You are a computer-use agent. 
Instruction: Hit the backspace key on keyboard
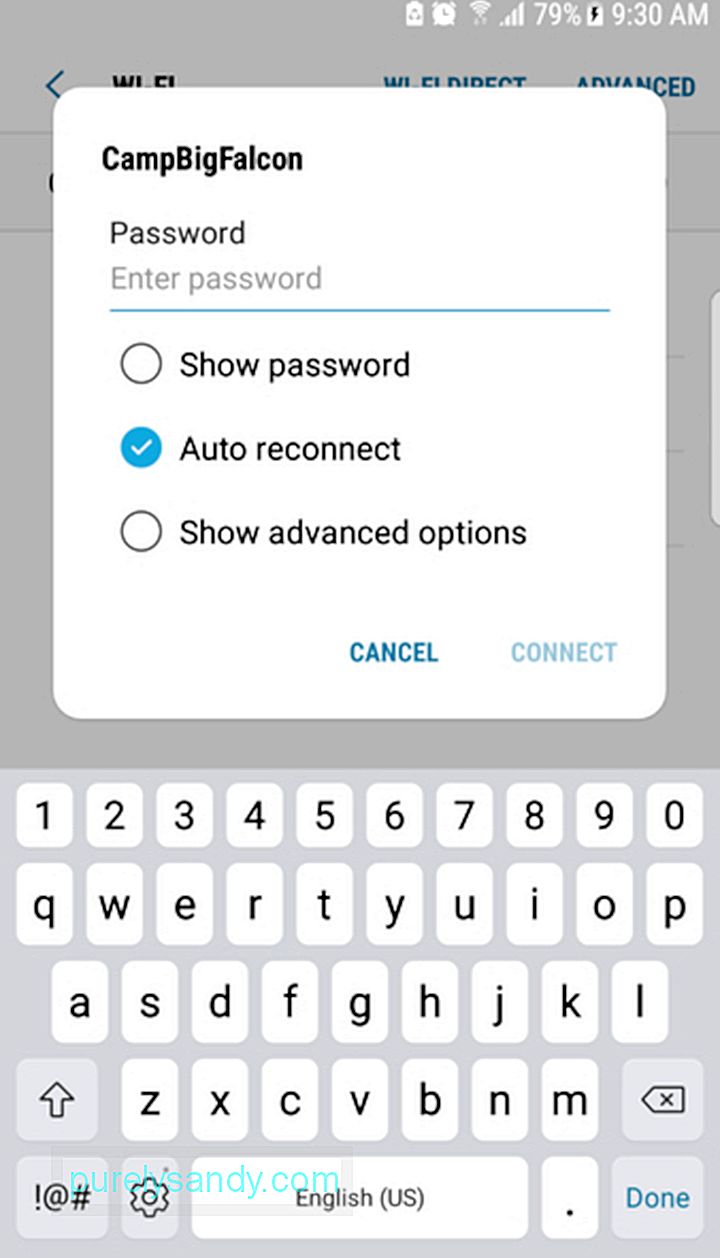click(x=662, y=1101)
